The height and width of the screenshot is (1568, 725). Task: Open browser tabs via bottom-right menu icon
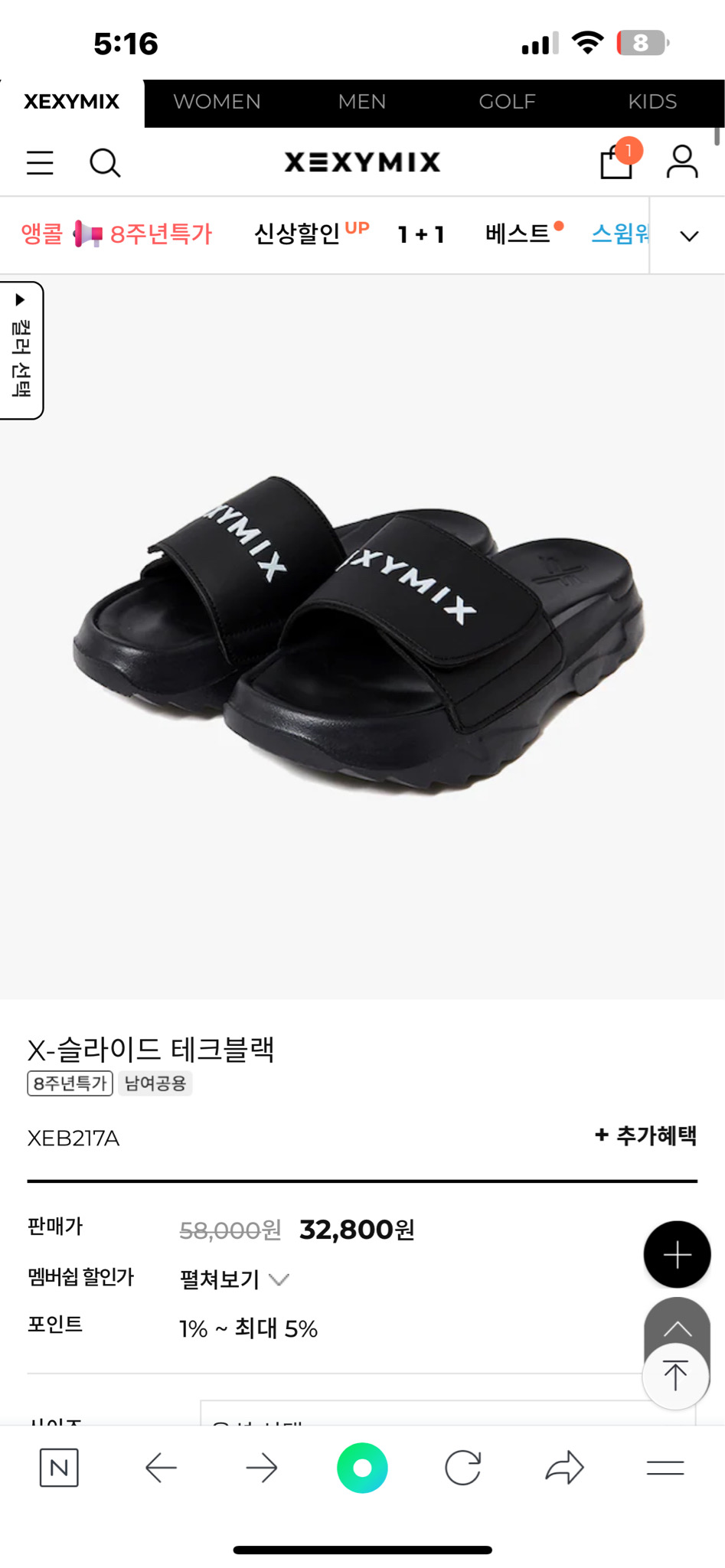click(665, 1468)
